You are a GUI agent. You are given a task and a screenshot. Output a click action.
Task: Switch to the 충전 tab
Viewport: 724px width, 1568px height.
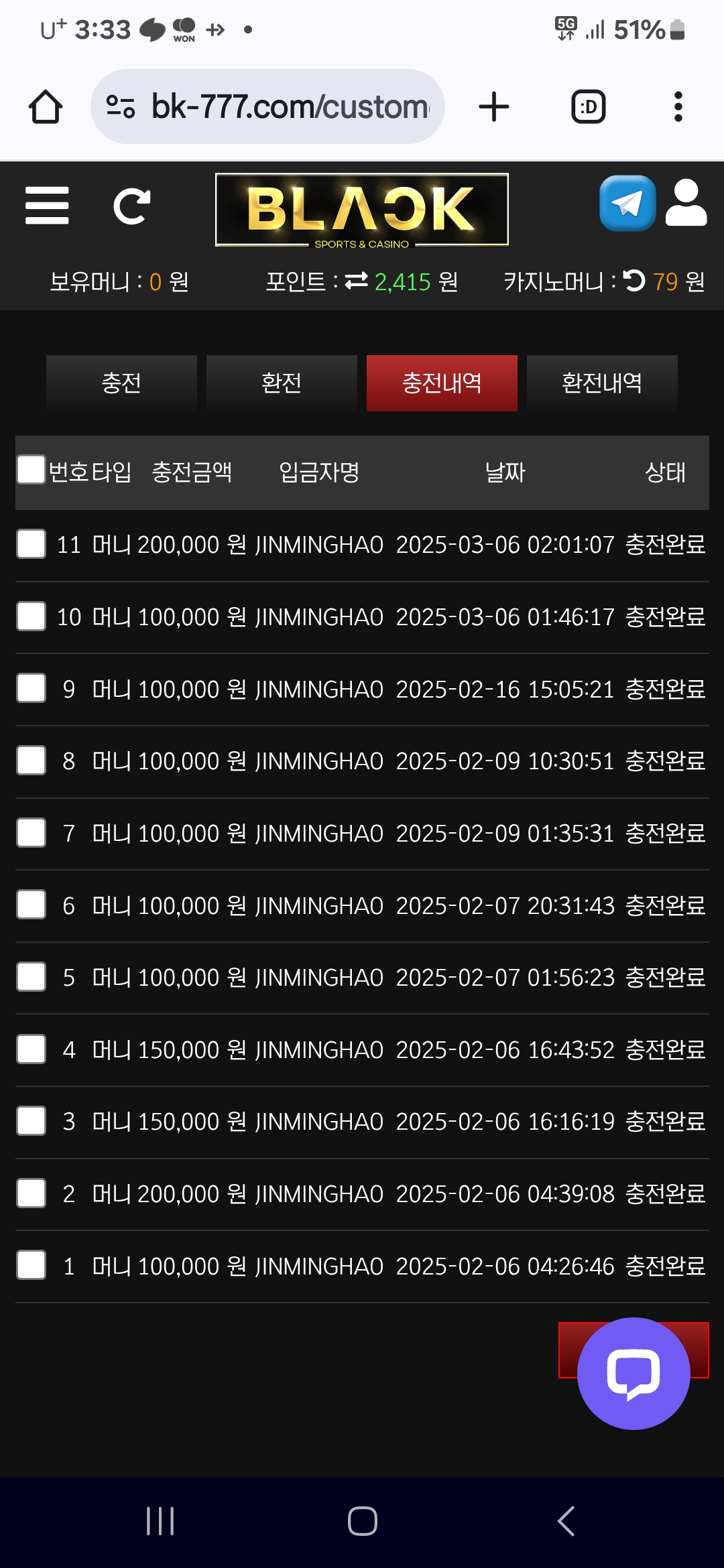[x=121, y=383]
